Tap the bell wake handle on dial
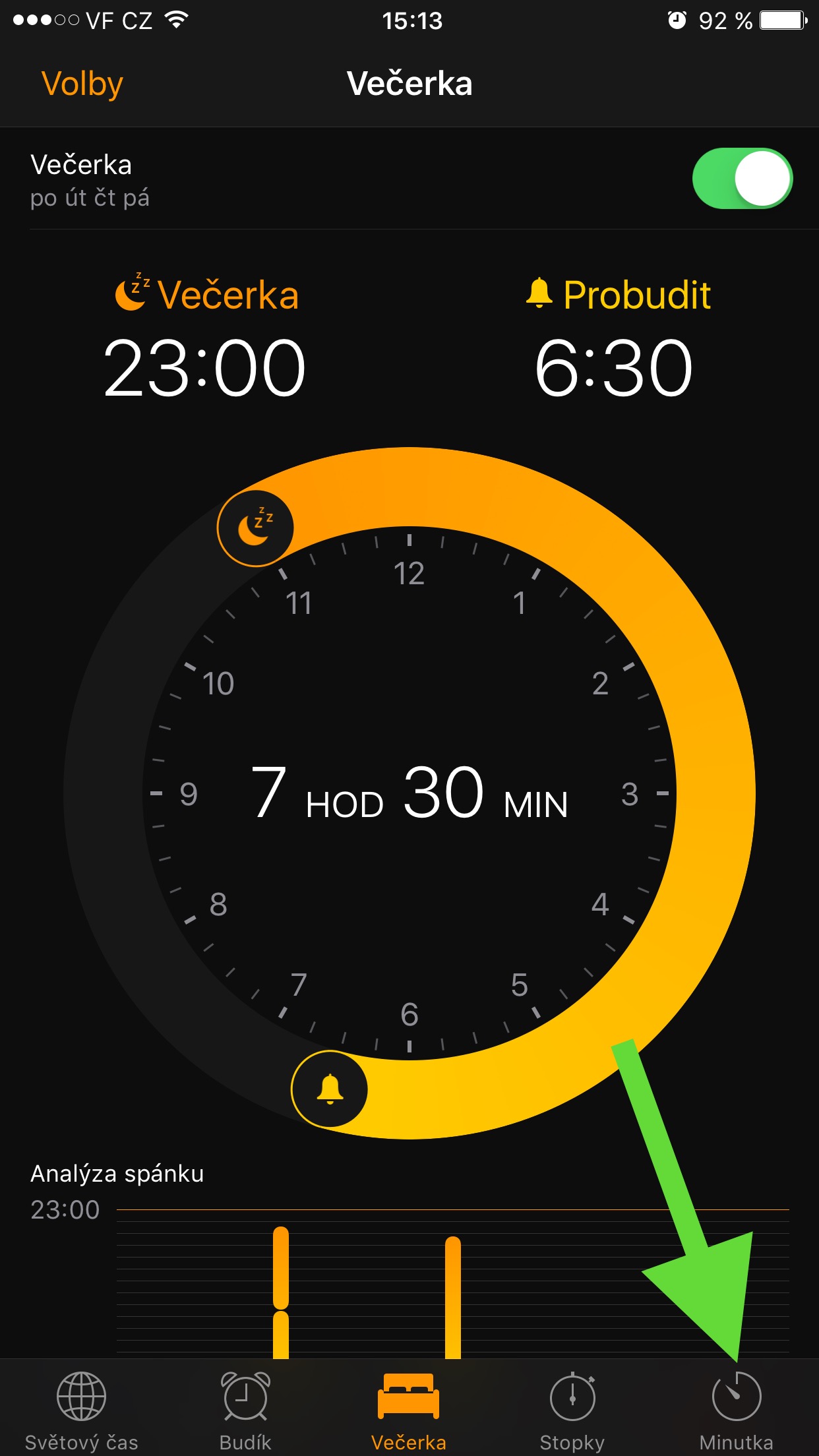This screenshot has width=819, height=1456. (329, 1089)
